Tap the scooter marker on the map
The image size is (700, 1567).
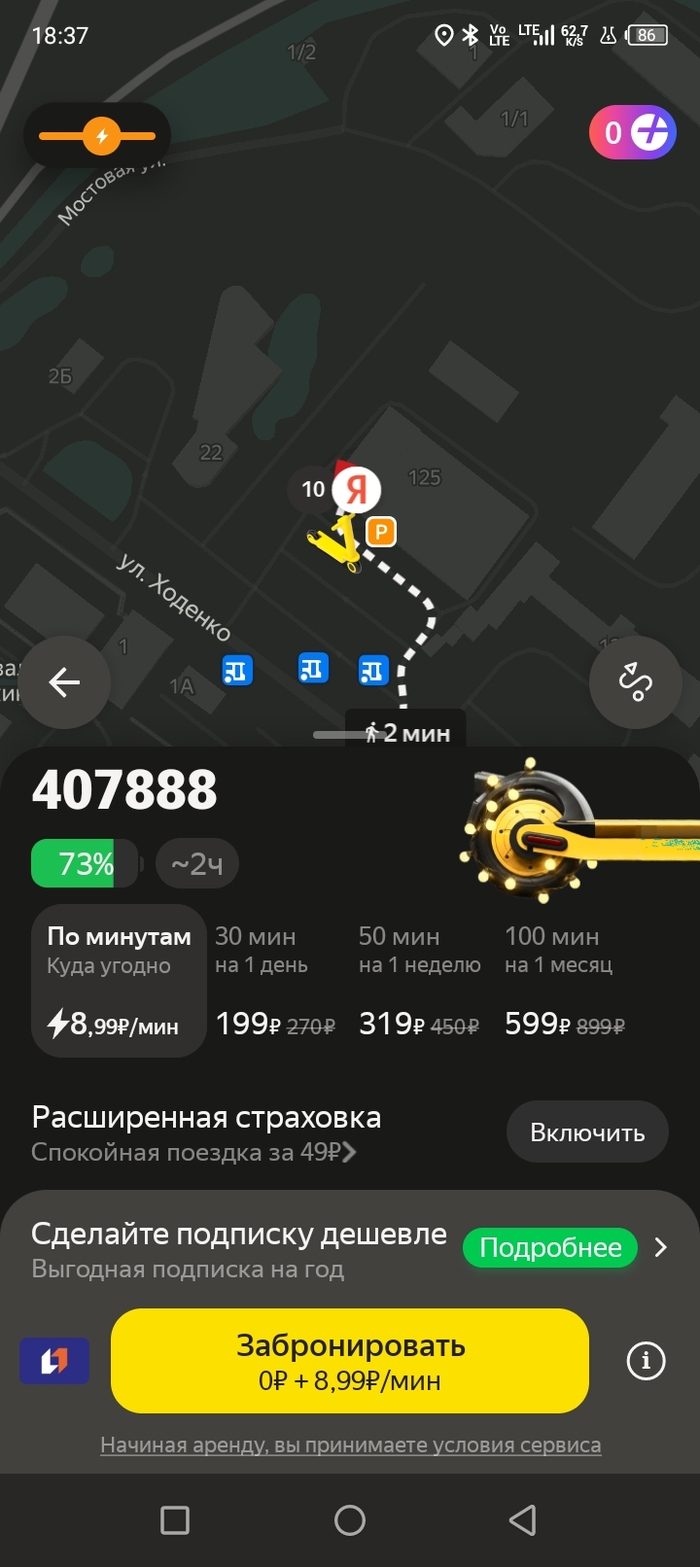tap(336, 544)
